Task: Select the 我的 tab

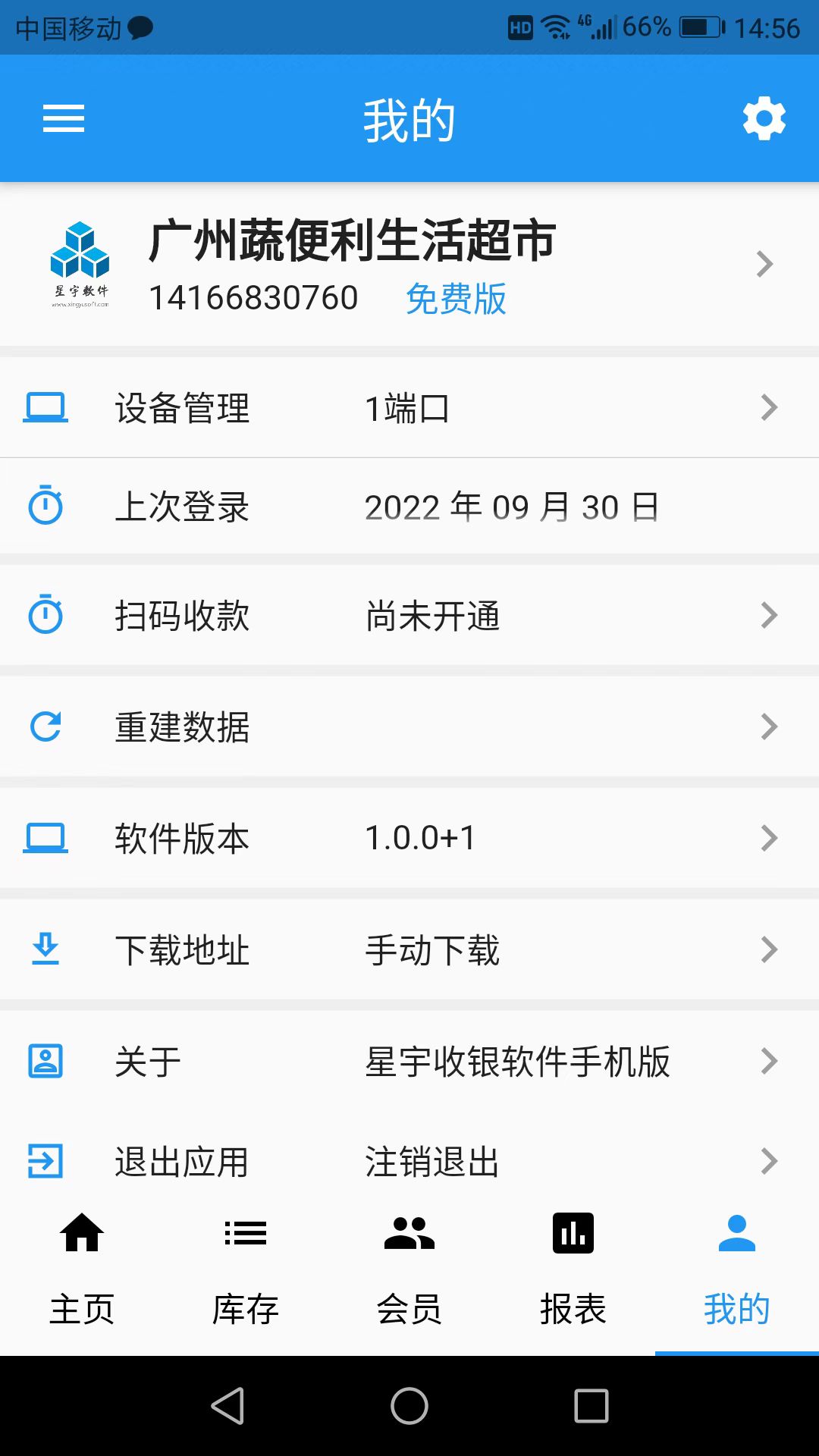Action: coord(737,1269)
